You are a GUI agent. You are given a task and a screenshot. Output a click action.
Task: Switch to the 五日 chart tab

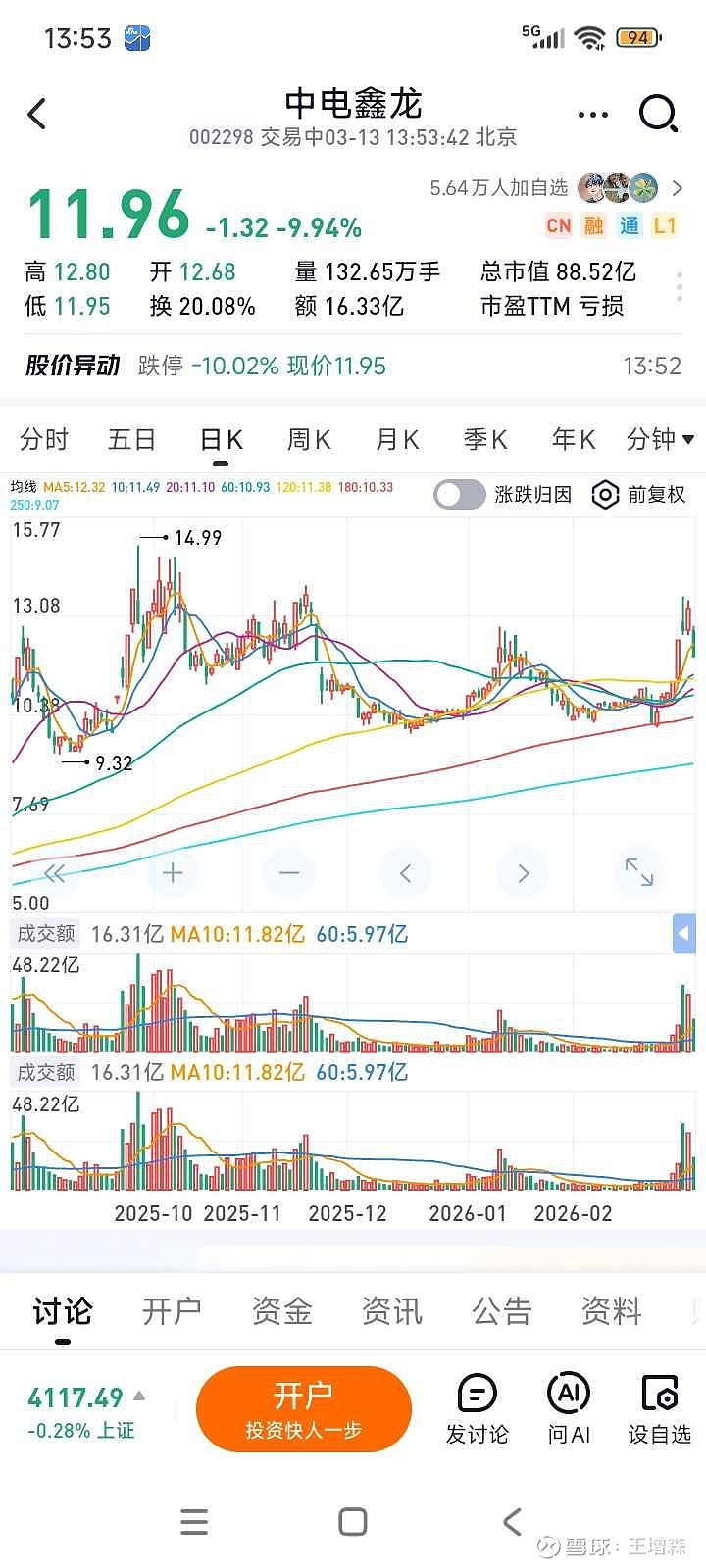point(131,439)
